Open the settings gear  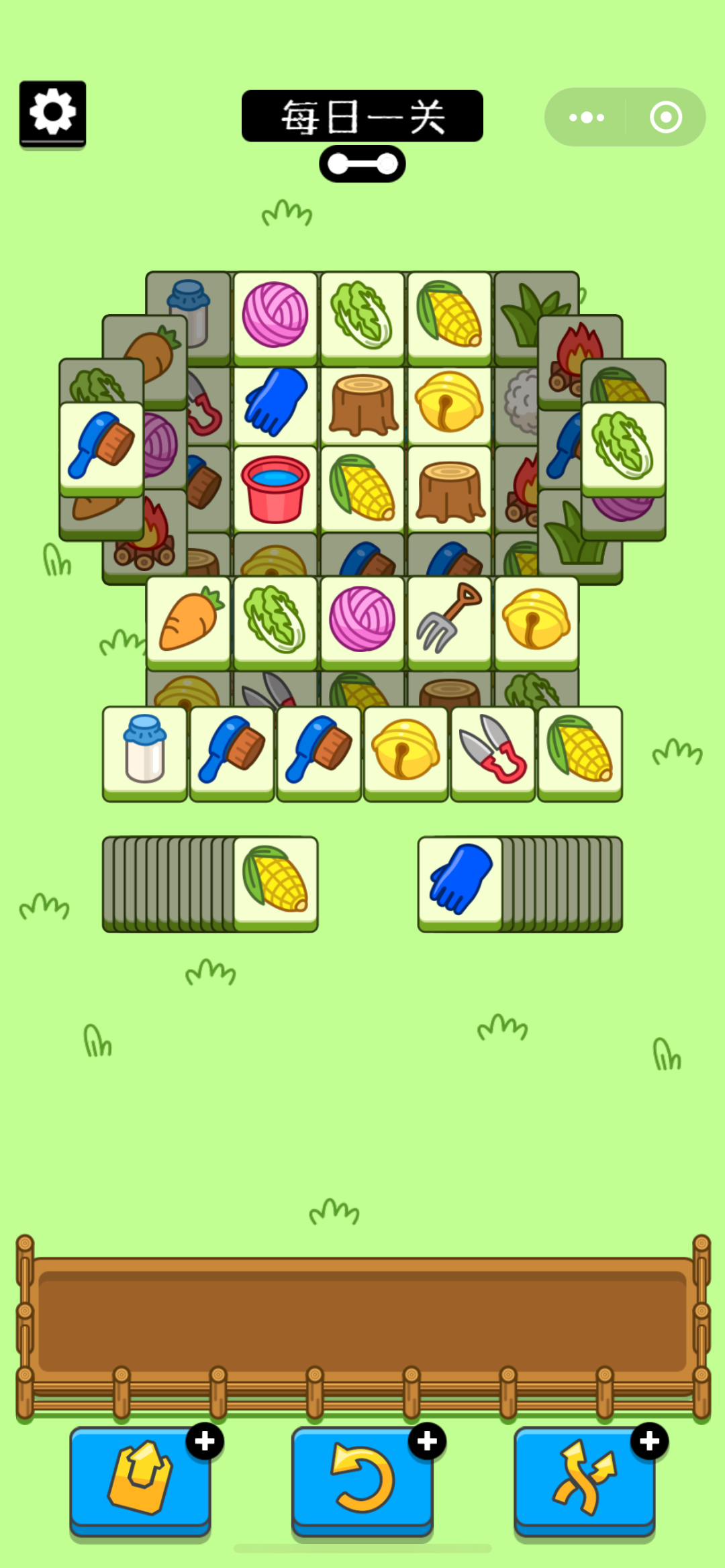(52, 113)
